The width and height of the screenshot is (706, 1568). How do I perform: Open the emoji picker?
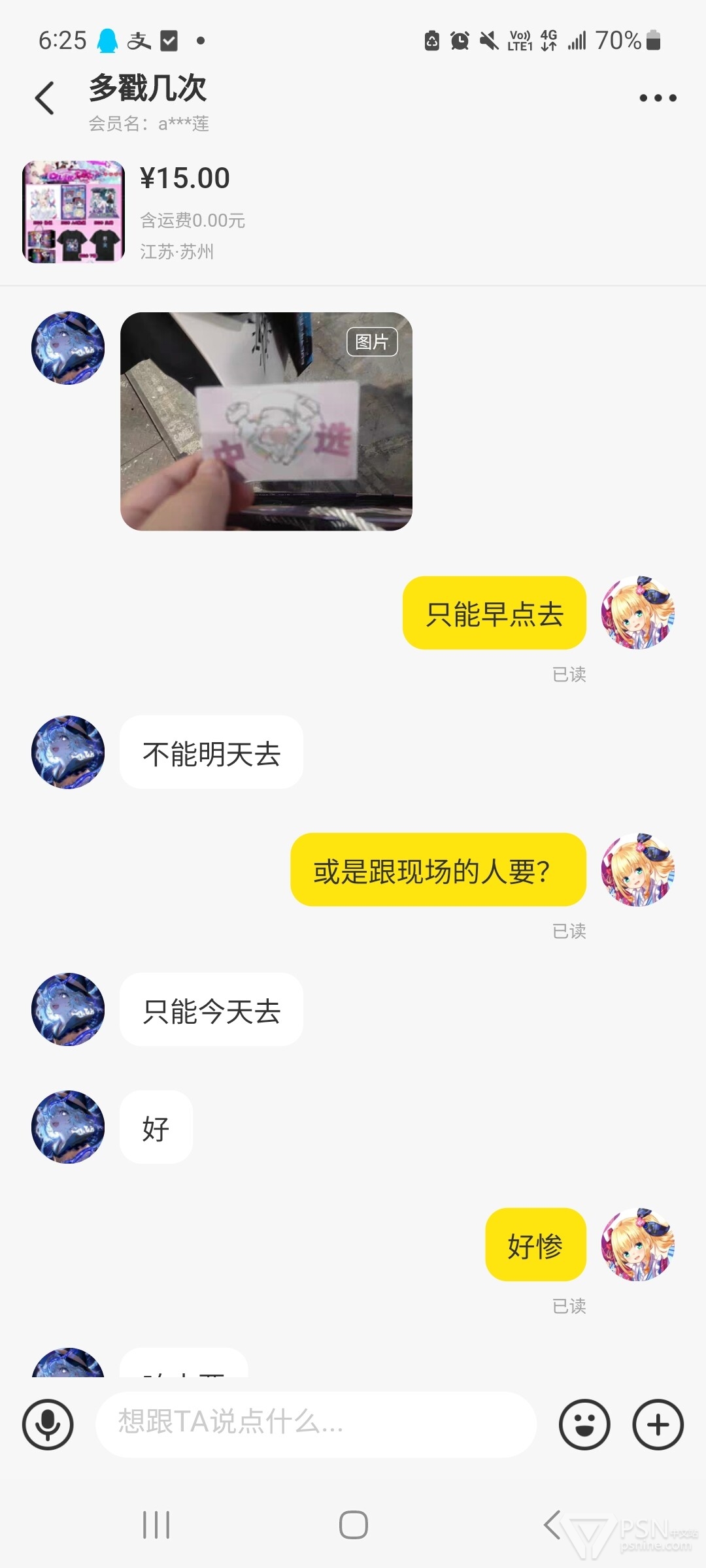click(x=584, y=1424)
